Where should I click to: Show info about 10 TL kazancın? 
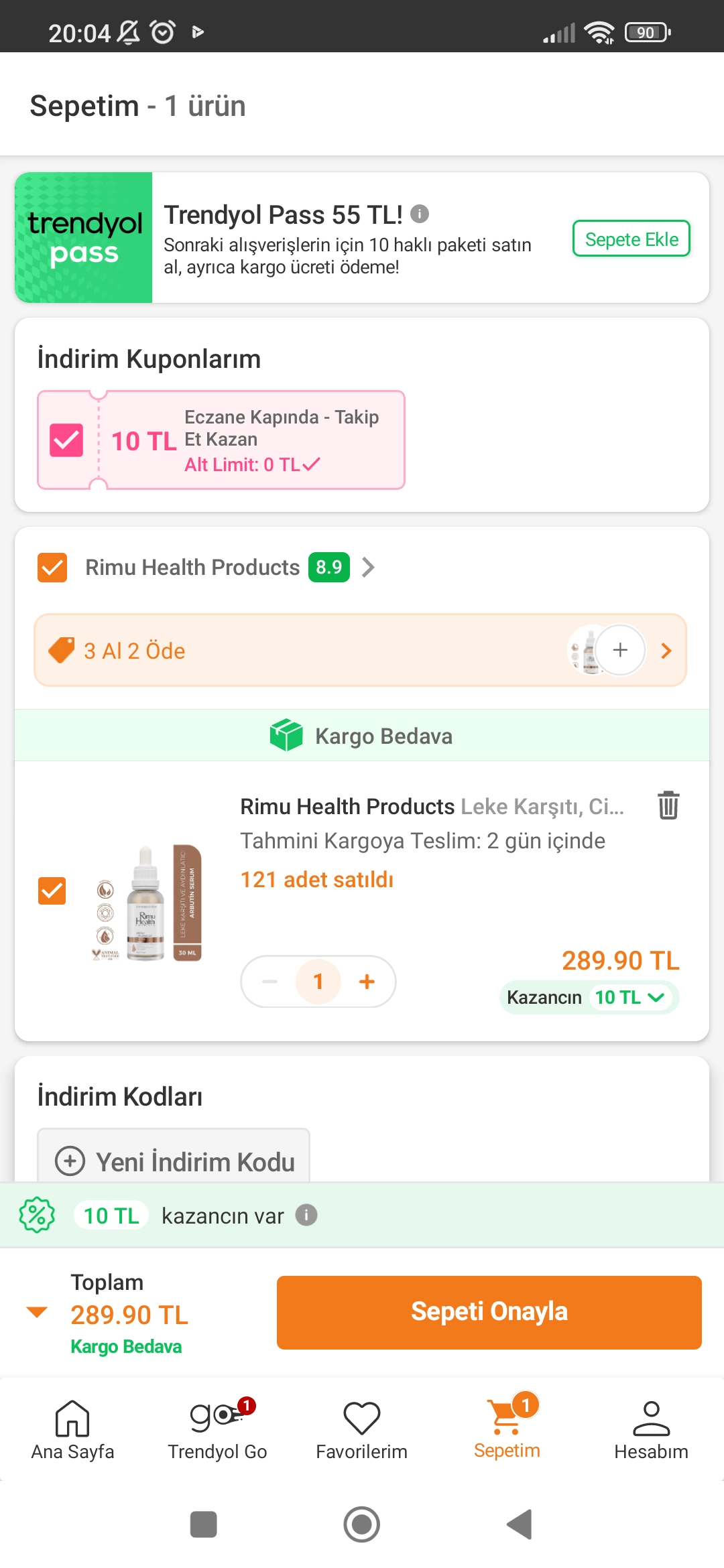click(306, 1215)
